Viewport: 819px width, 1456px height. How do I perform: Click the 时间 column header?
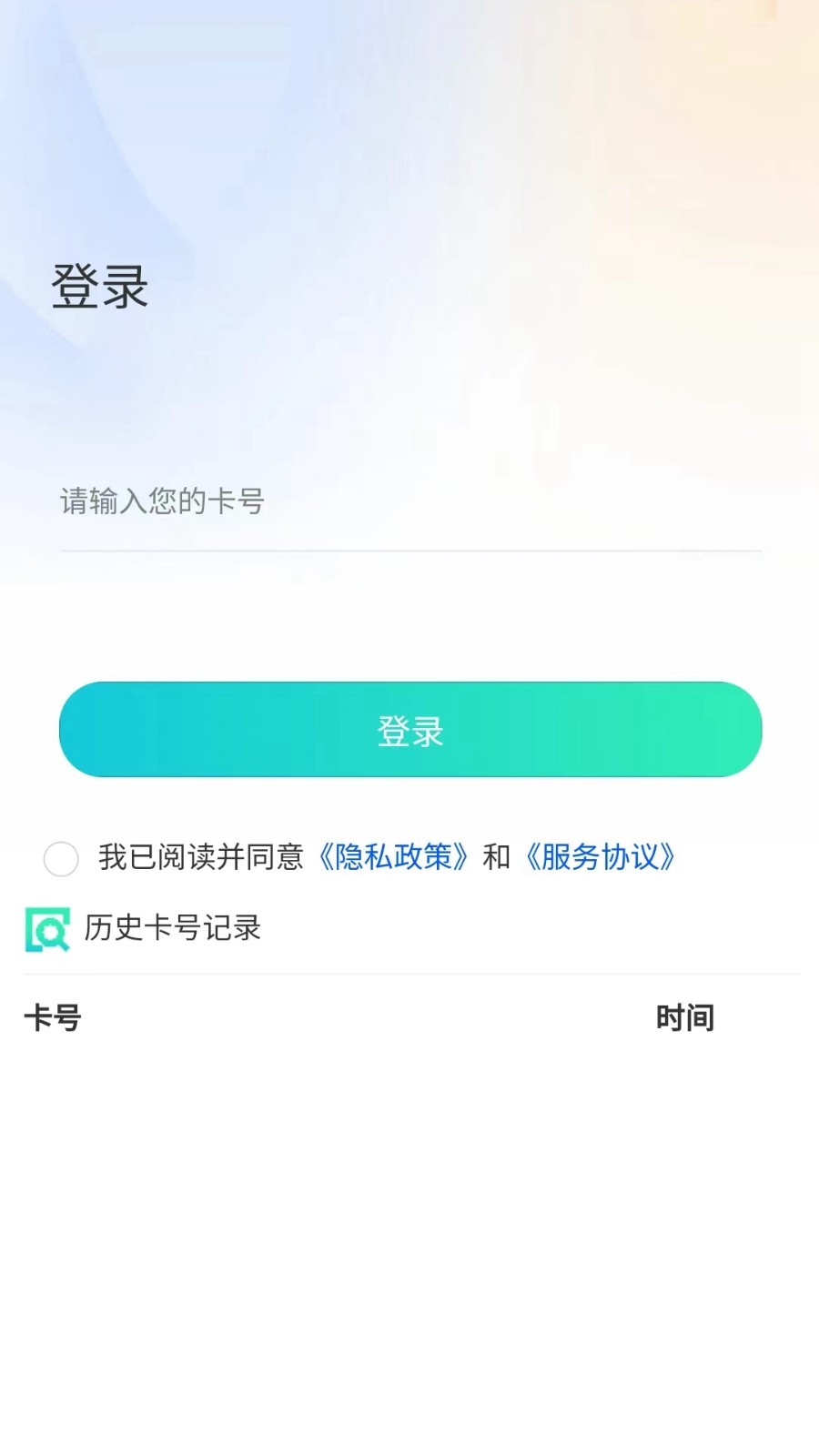683,1017
